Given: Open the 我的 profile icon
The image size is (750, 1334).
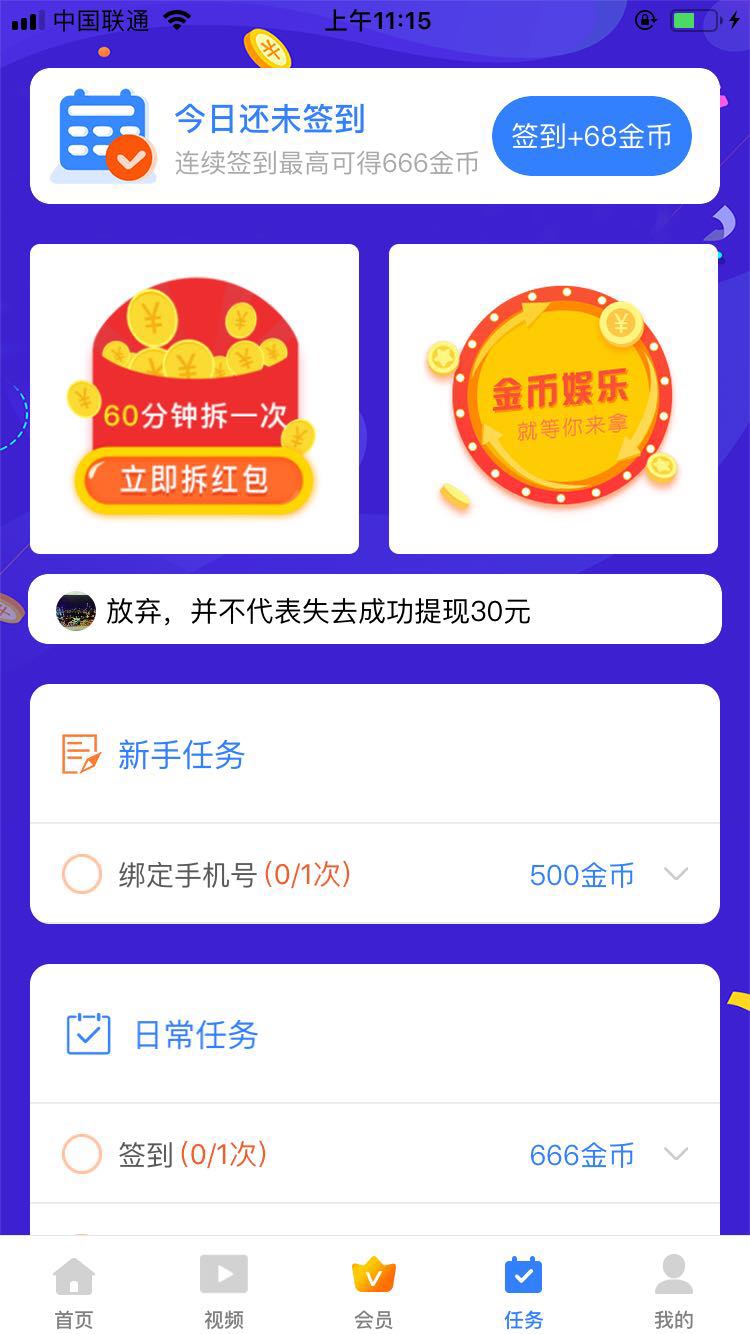Looking at the screenshot, I should pos(673,1275).
